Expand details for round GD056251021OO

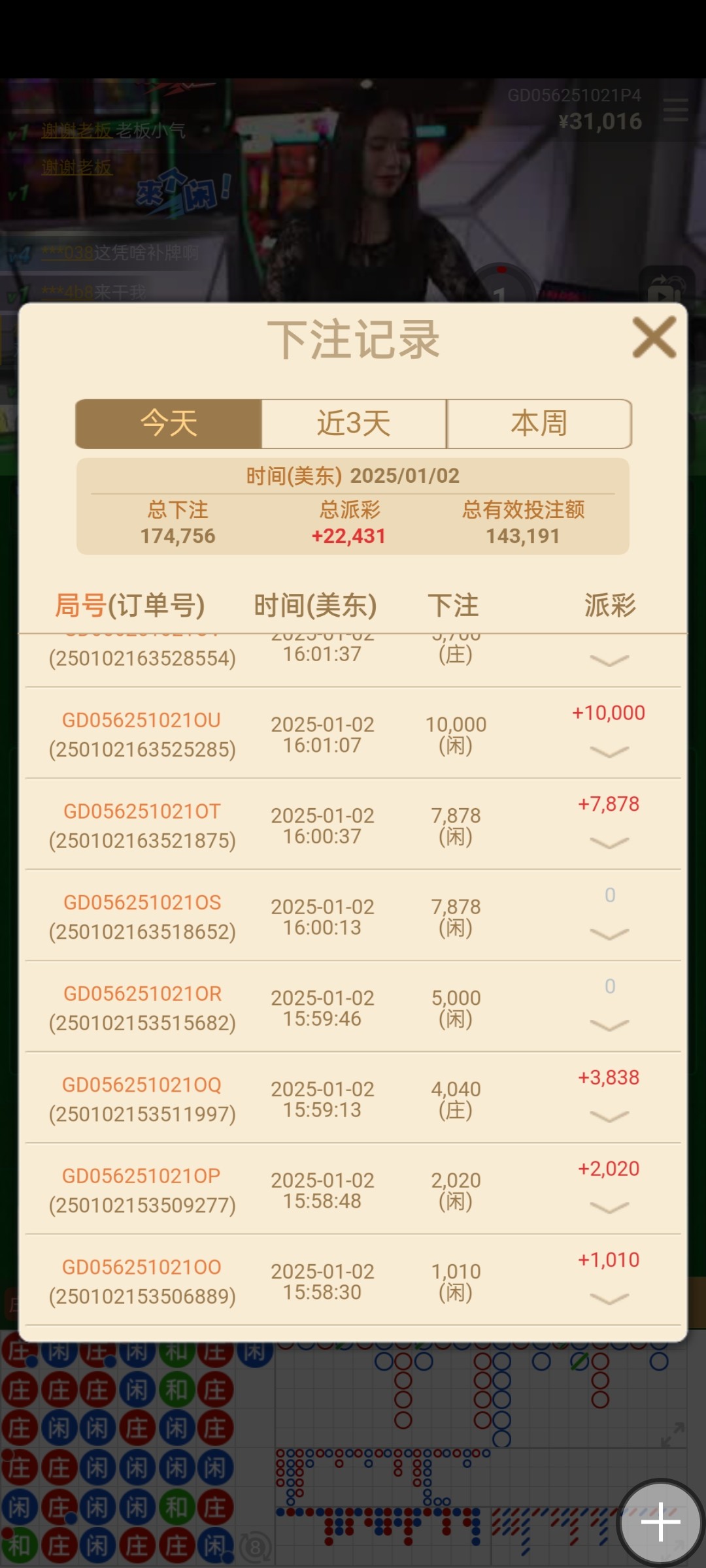click(609, 1299)
